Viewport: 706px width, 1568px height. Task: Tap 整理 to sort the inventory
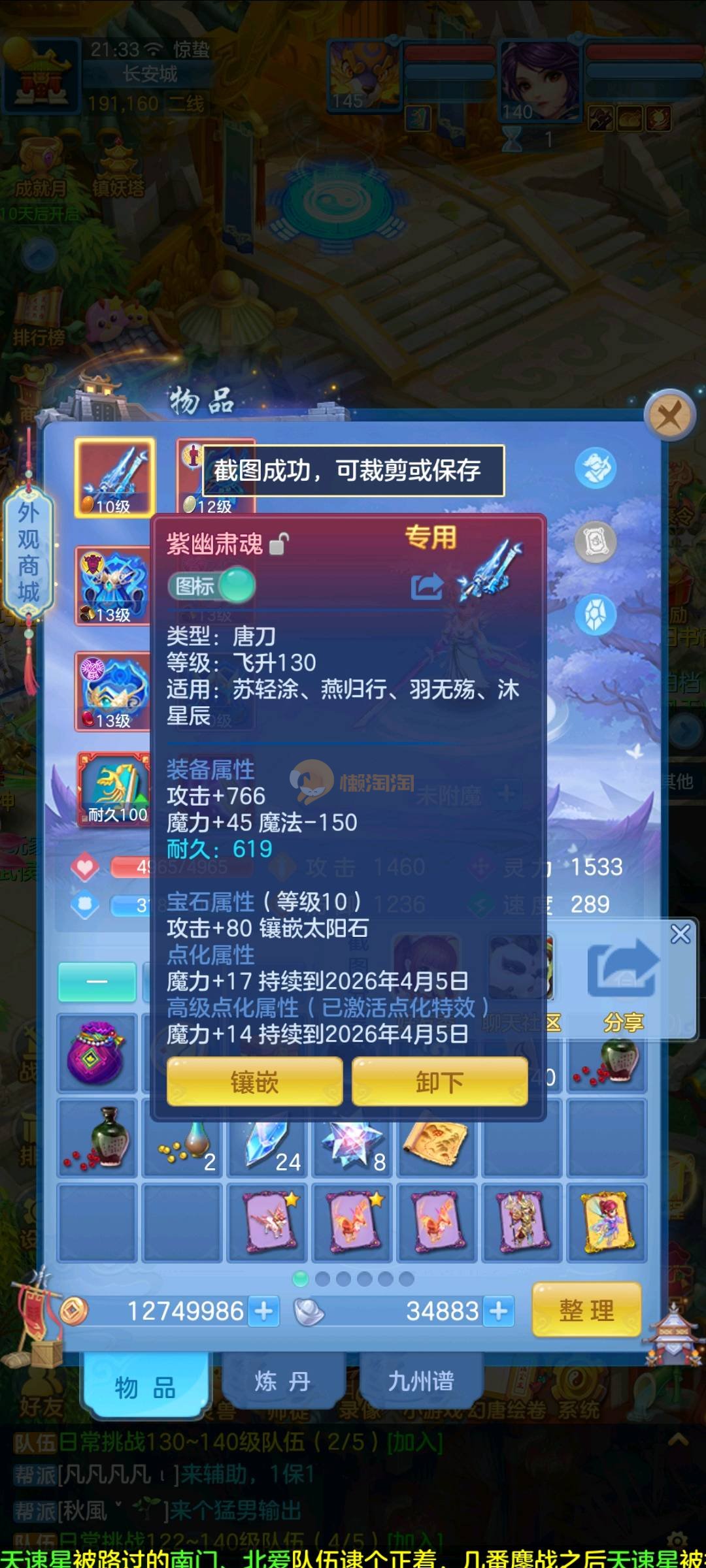[586, 1310]
